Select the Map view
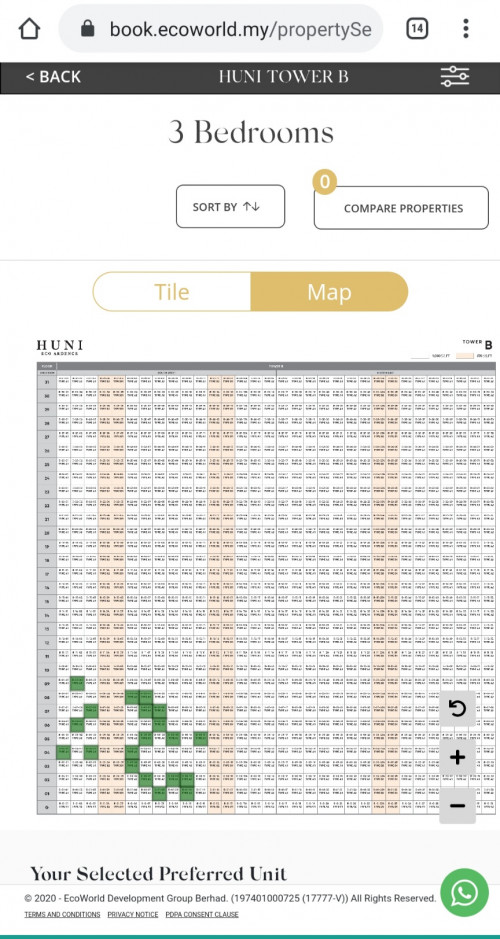Image resolution: width=500 pixels, height=939 pixels. click(x=329, y=292)
